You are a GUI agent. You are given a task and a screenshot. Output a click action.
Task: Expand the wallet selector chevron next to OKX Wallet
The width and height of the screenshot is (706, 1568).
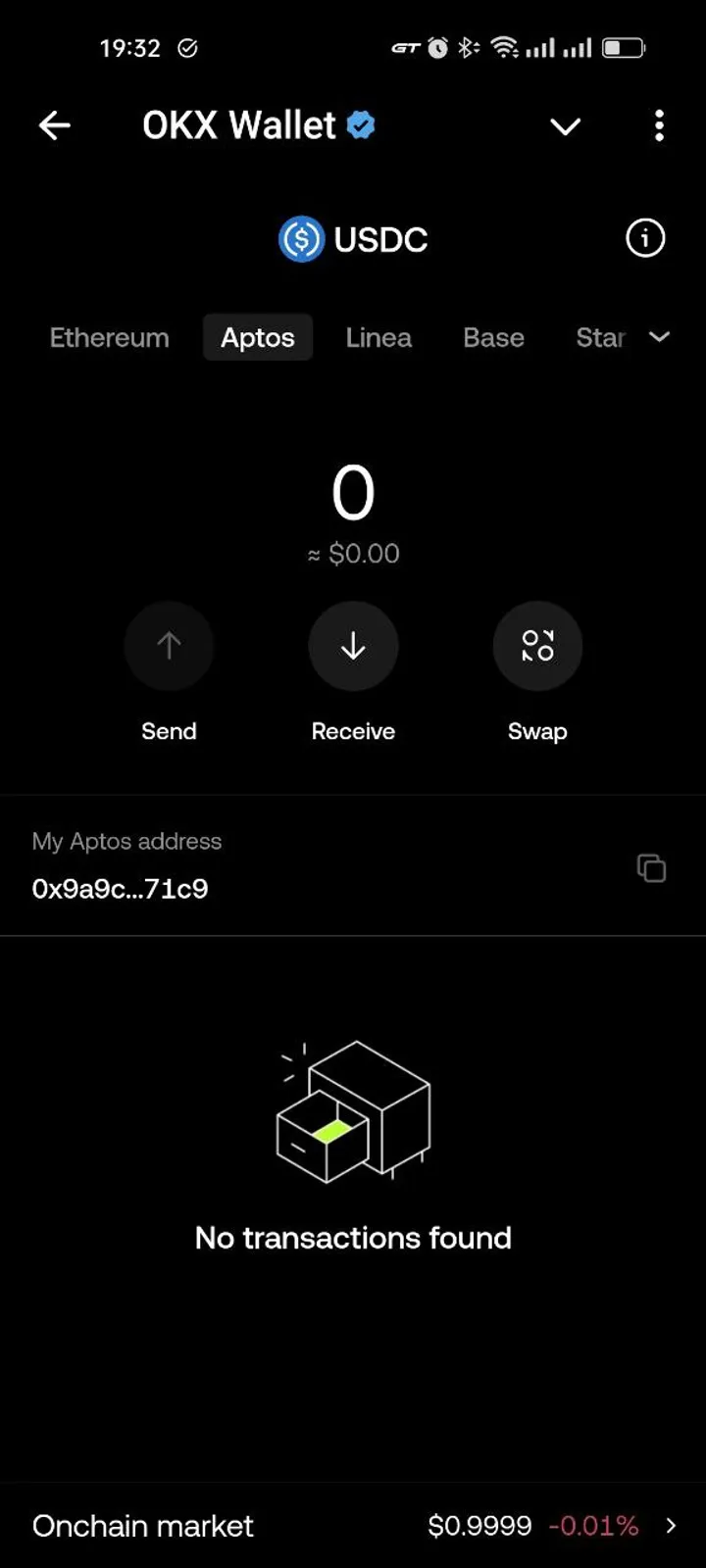(565, 127)
